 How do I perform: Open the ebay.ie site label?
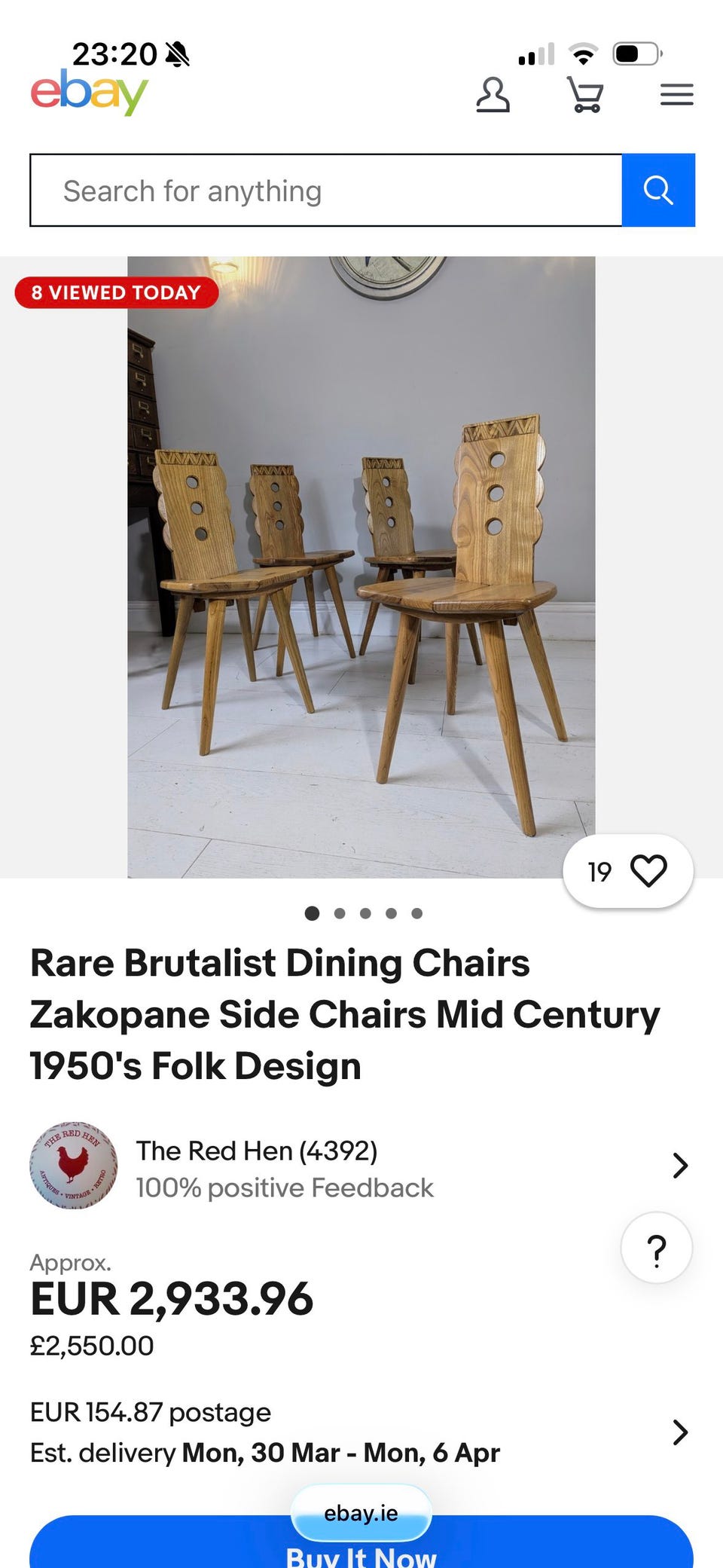pyautogui.click(x=361, y=1512)
